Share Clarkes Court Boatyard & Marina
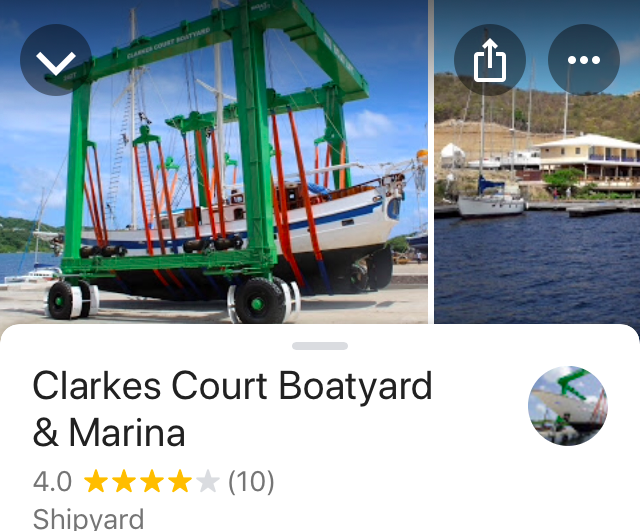This screenshot has height=531, width=640. click(x=490, y=61)
